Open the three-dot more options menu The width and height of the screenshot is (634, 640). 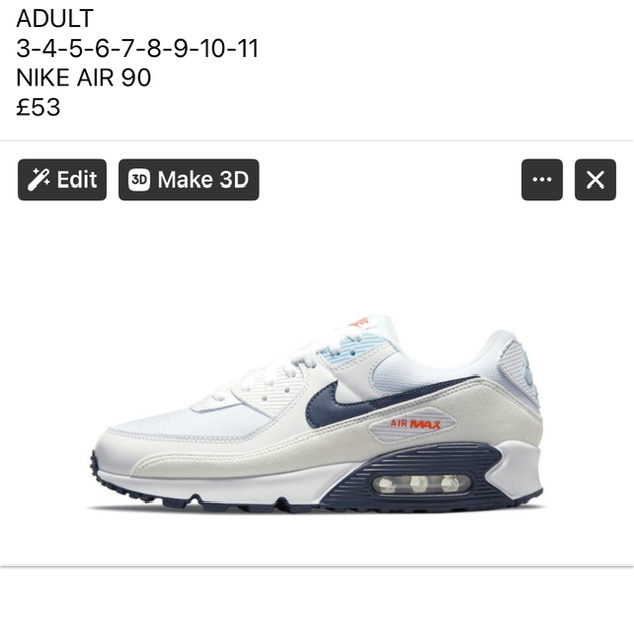coord(542,180)
